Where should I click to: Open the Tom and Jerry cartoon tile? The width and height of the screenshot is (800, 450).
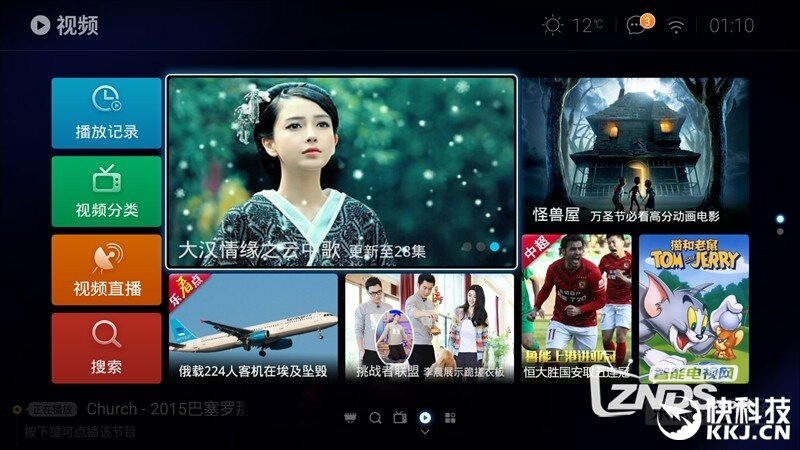tap(693, 308)
